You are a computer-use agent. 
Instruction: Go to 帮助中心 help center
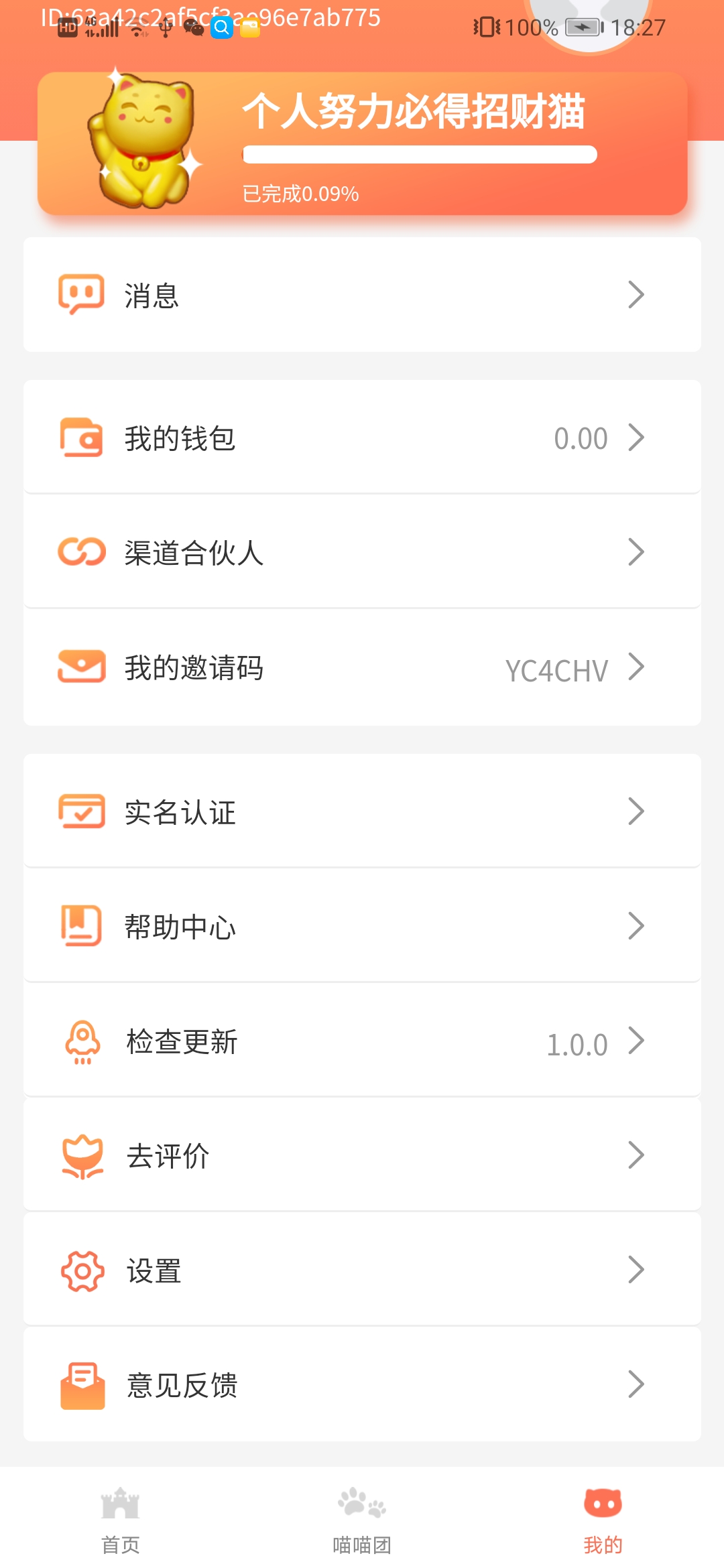coord(362,927)
